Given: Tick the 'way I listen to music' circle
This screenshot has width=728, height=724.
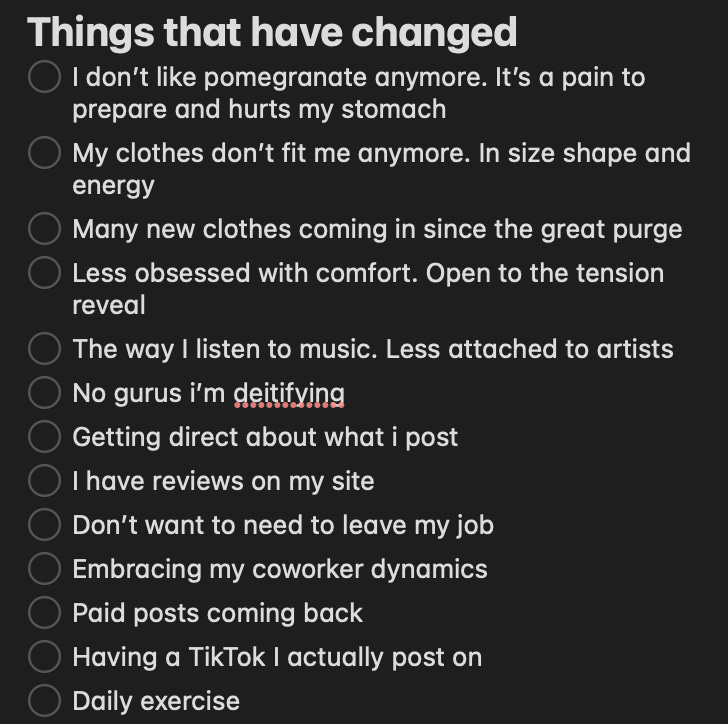Looking at the screenshot, I should point(45,348).
